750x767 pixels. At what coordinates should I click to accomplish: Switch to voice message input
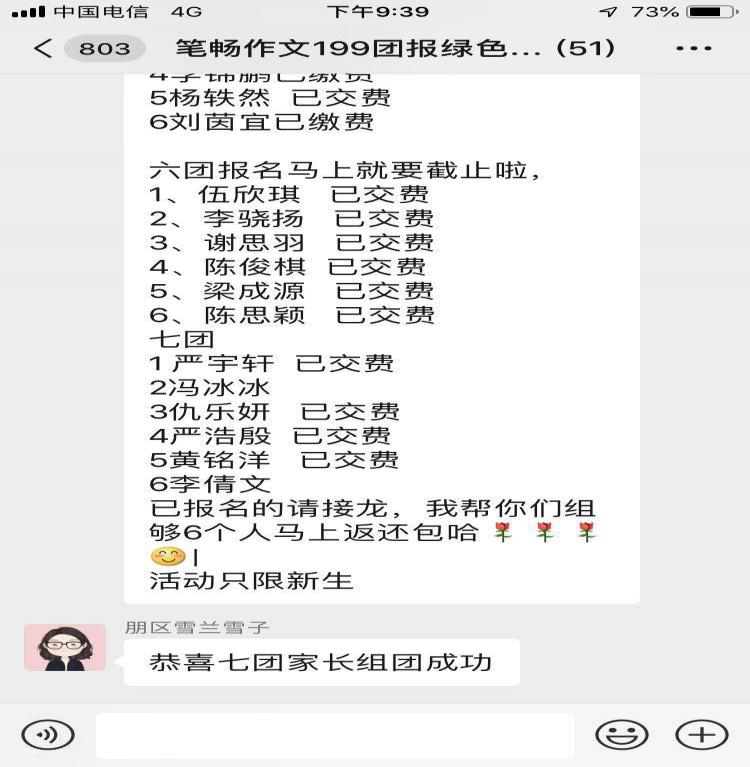click(x=47, y=735)
